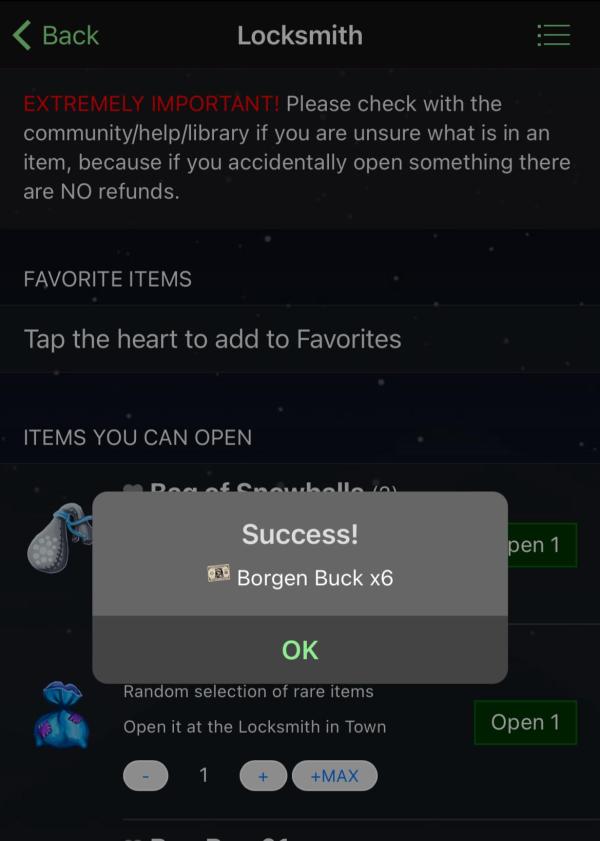
Task: Tap Open 1 for the Bag of Snowballs
Action: tap(541, 545)
